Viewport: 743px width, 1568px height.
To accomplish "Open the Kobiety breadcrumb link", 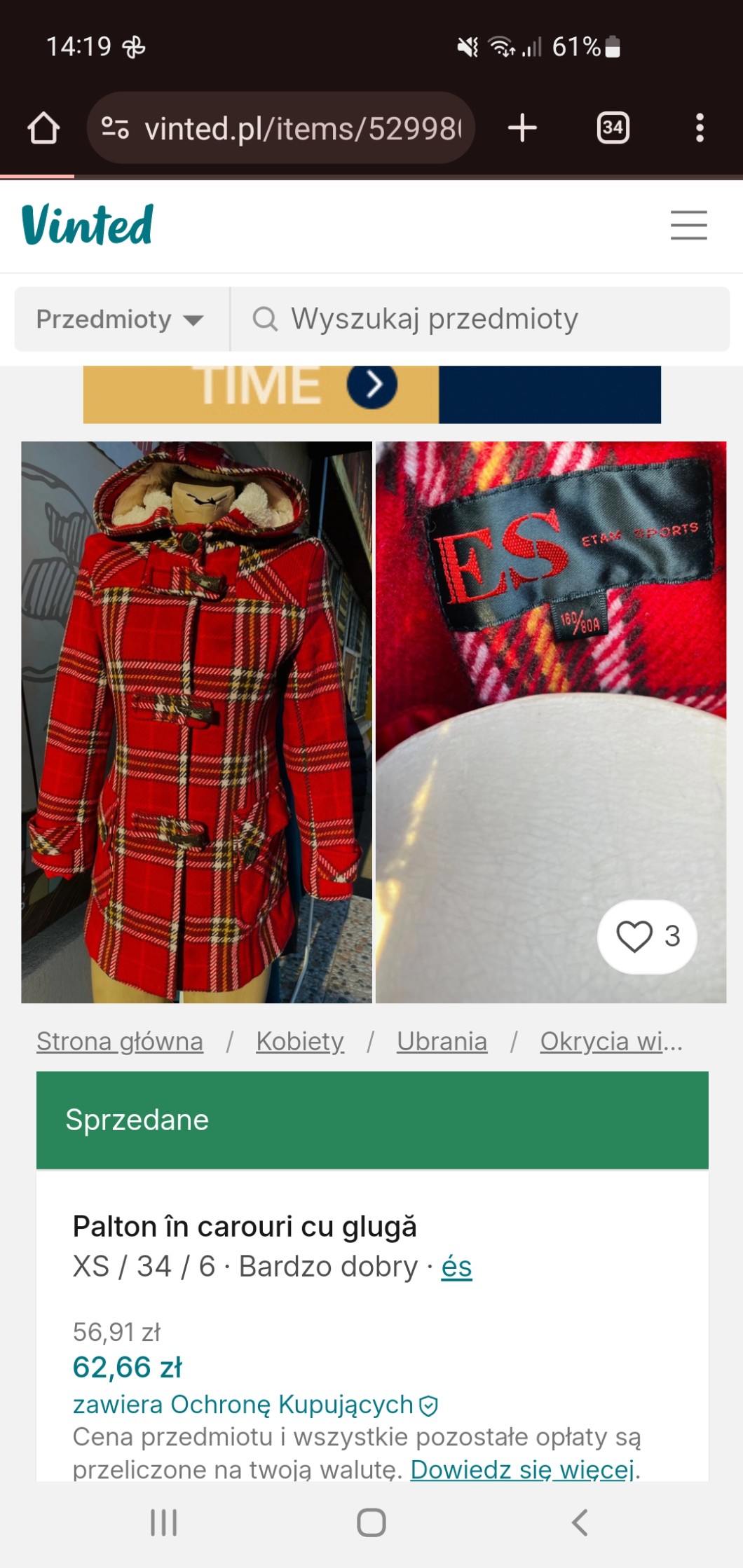I will pyautogui.click(x=300, y=1042).
